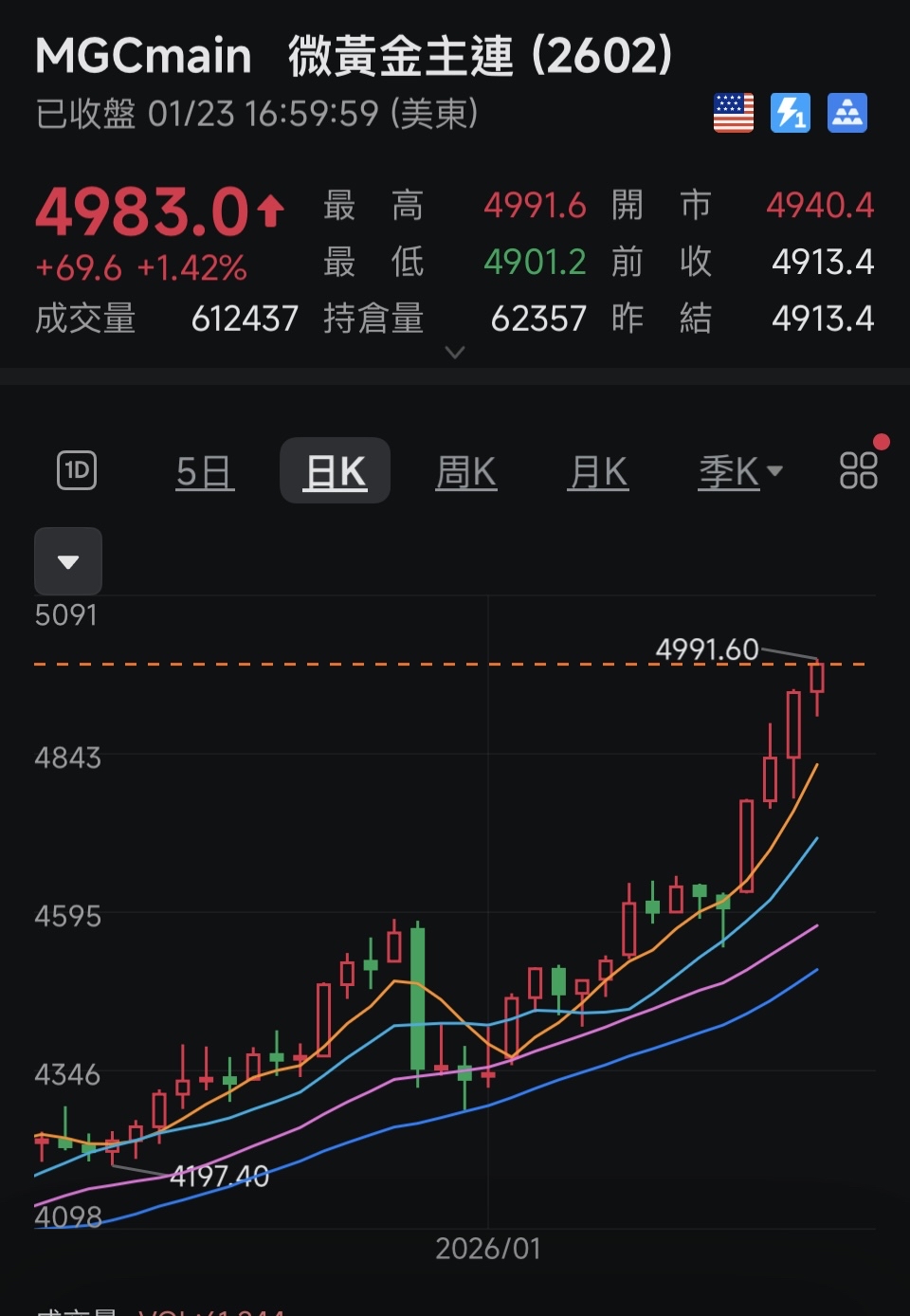Image resolution: width=910 pixels, height=1316 pixels.
Task: Open the 季K dropdown
Action: click(x=742, y=471)
